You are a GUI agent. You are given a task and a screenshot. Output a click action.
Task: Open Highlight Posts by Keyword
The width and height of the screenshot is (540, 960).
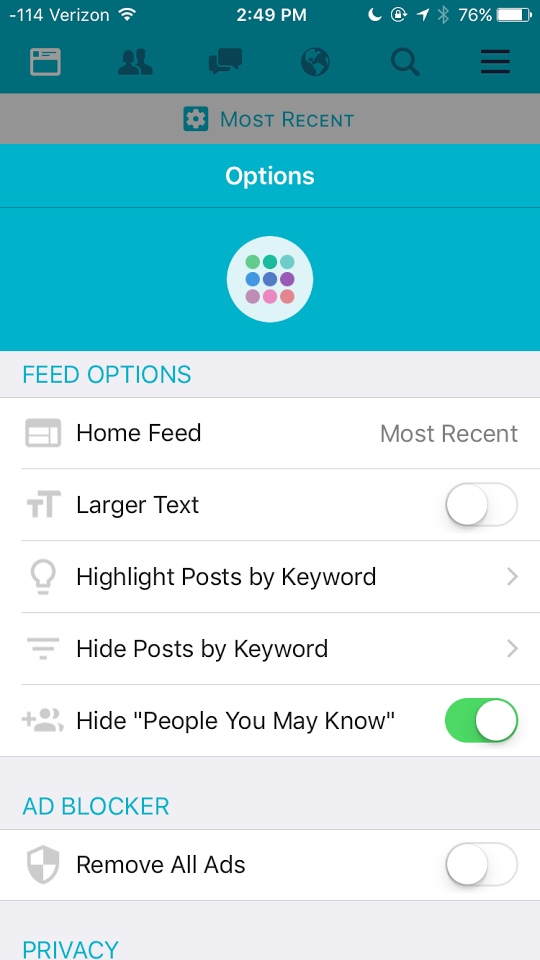[x=270, y=577]
